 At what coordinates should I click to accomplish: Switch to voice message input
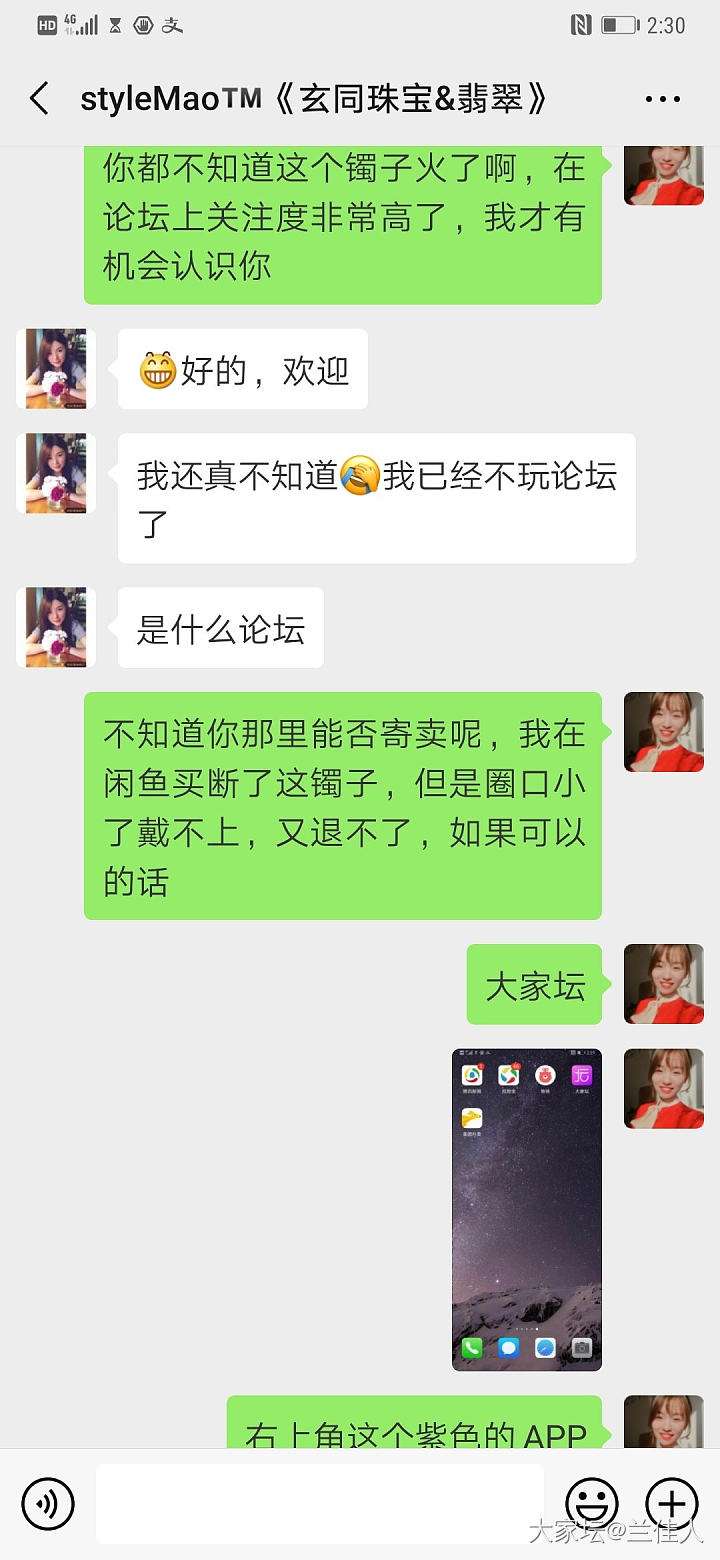pos(48,1504)
